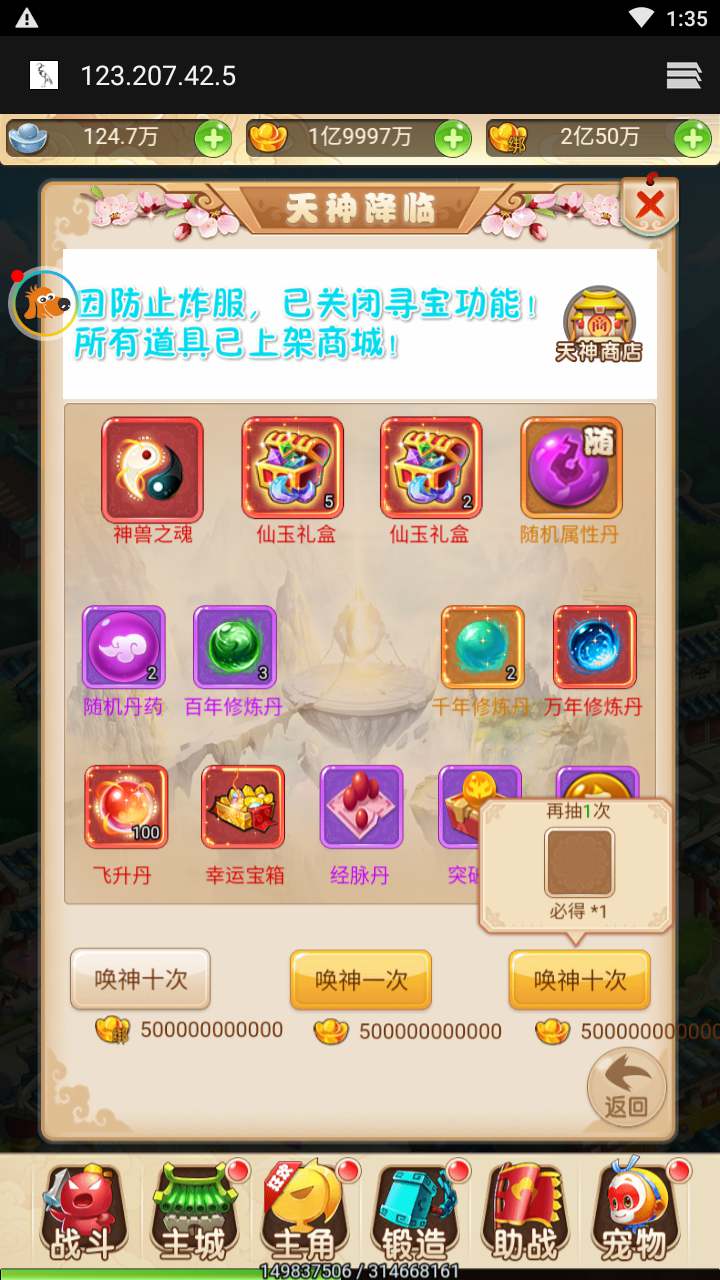Add more silver ingot currency
Screen dimensions: 720x1280
pyautogui.click(x=213, y=138)
